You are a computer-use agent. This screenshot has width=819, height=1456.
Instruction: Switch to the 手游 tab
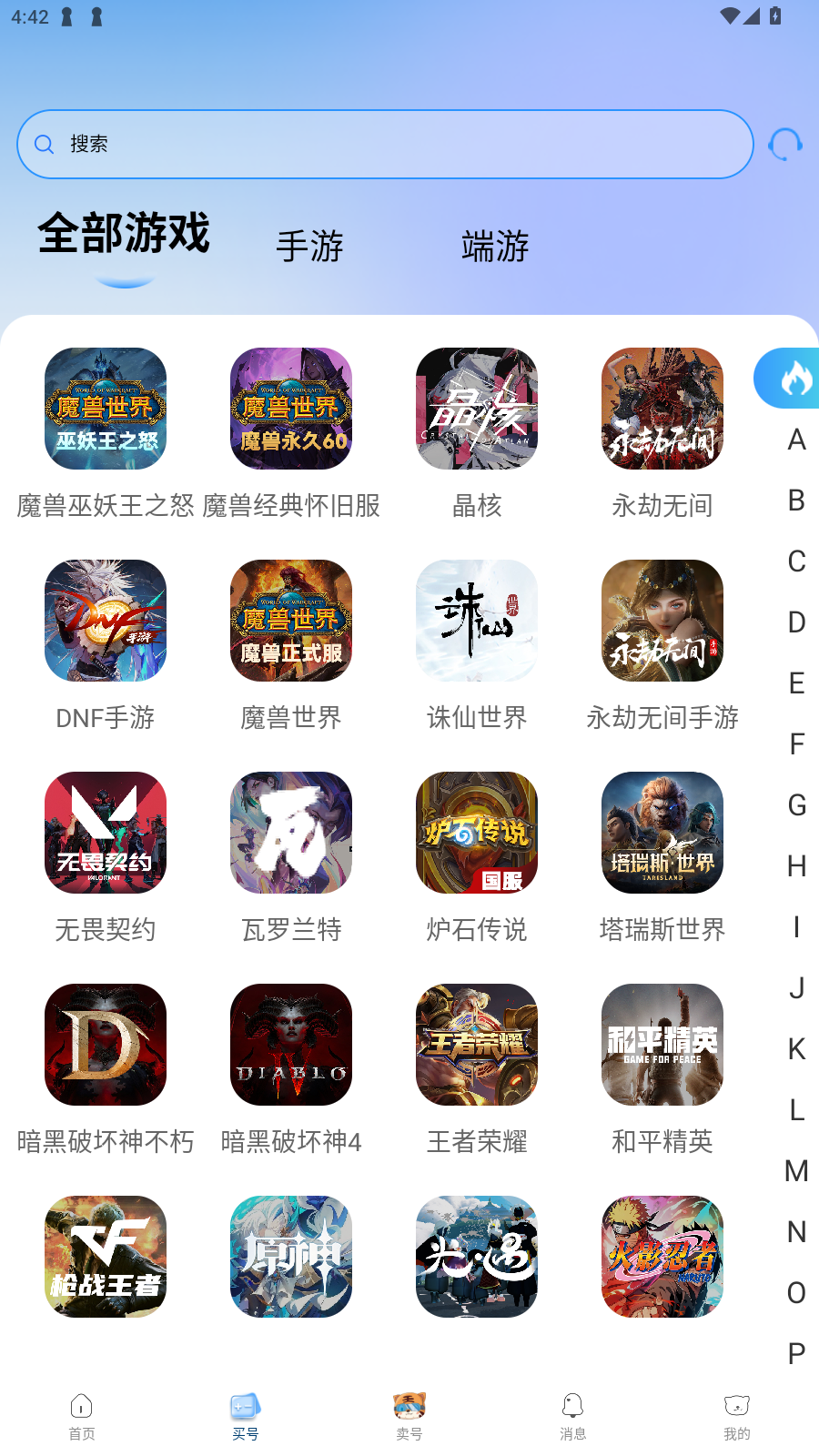[x=309, y=247]
